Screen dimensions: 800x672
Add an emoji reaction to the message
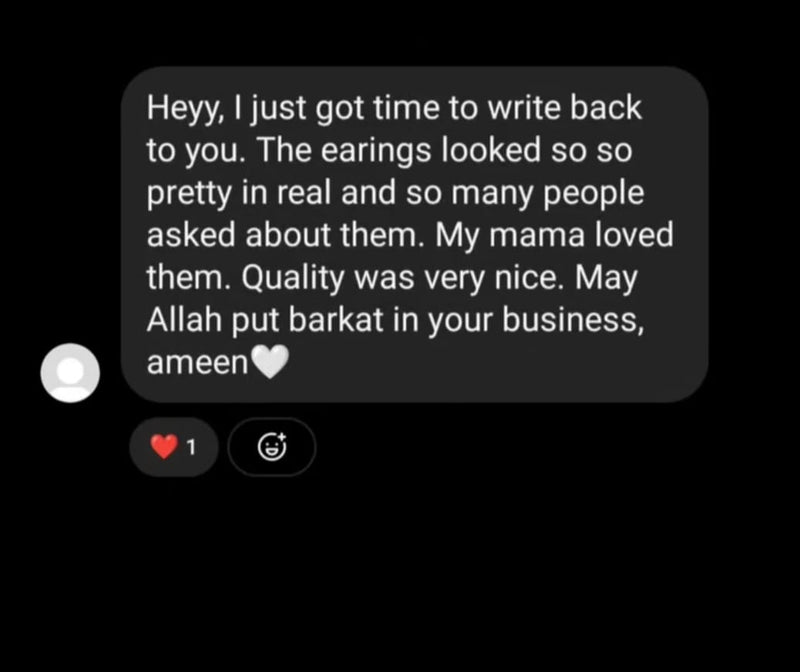[x=272, y=447]
